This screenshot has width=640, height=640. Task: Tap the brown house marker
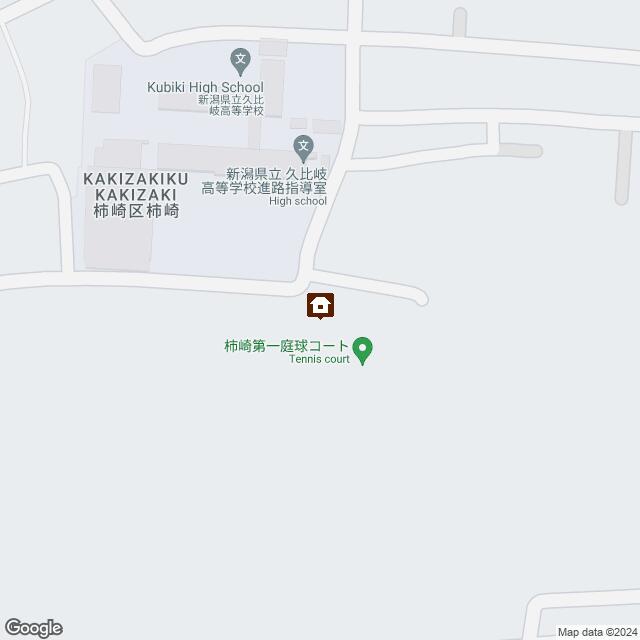320,304
